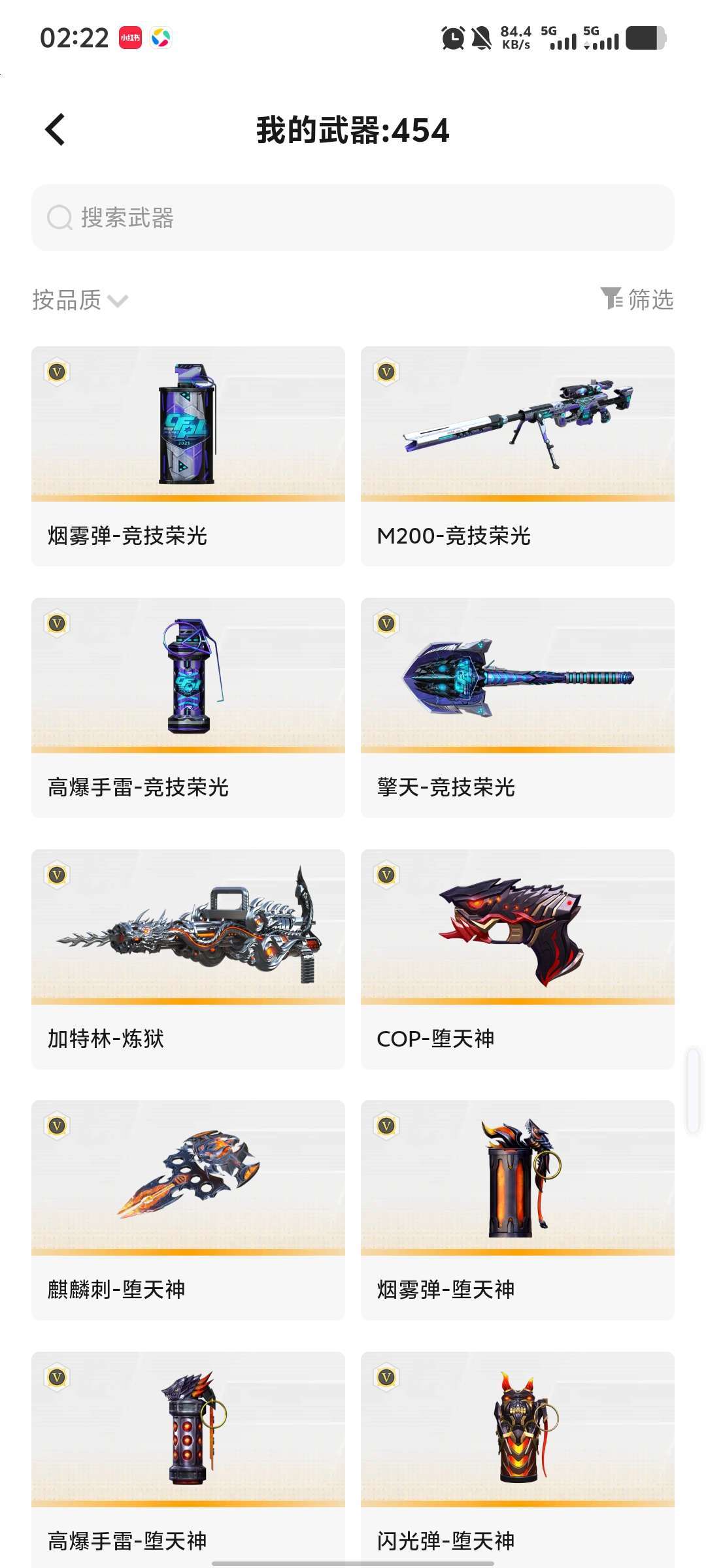View the 加特林-炼狱 weapon card
Viewport: 706px width, 1568px height.
pyautogui.click(x=188, y=958)
